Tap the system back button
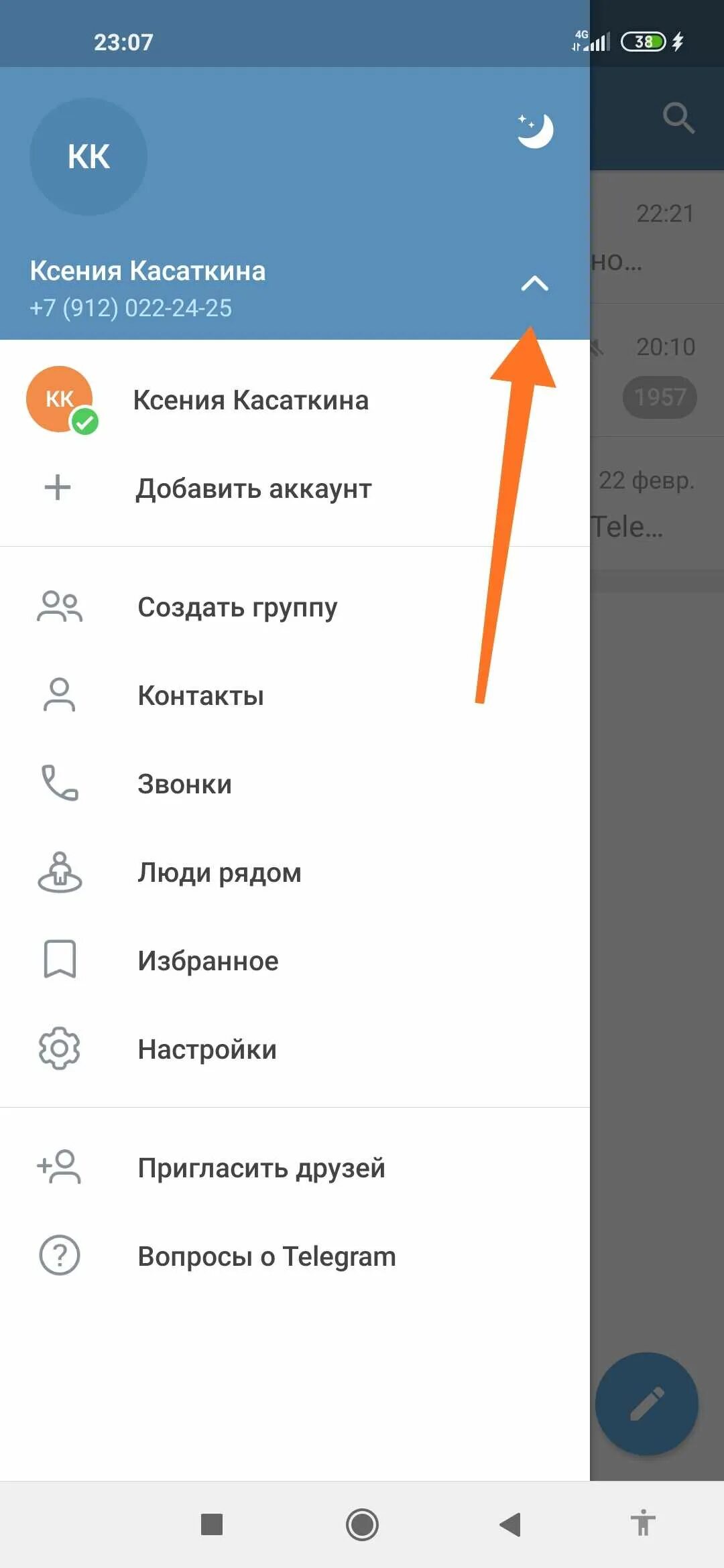 click(x=511, y=1524)
